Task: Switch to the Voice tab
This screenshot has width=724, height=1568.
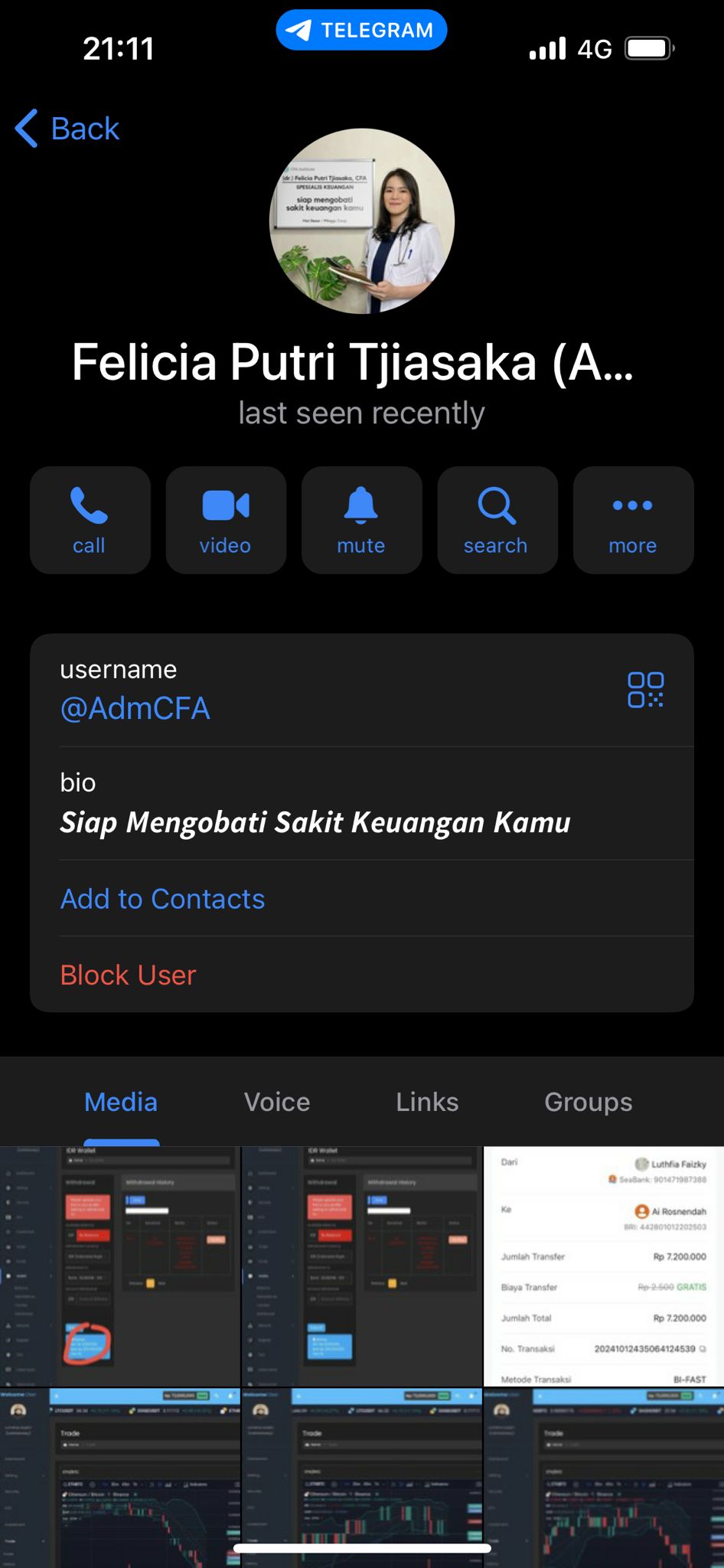Action: [x=276, y=1102]
